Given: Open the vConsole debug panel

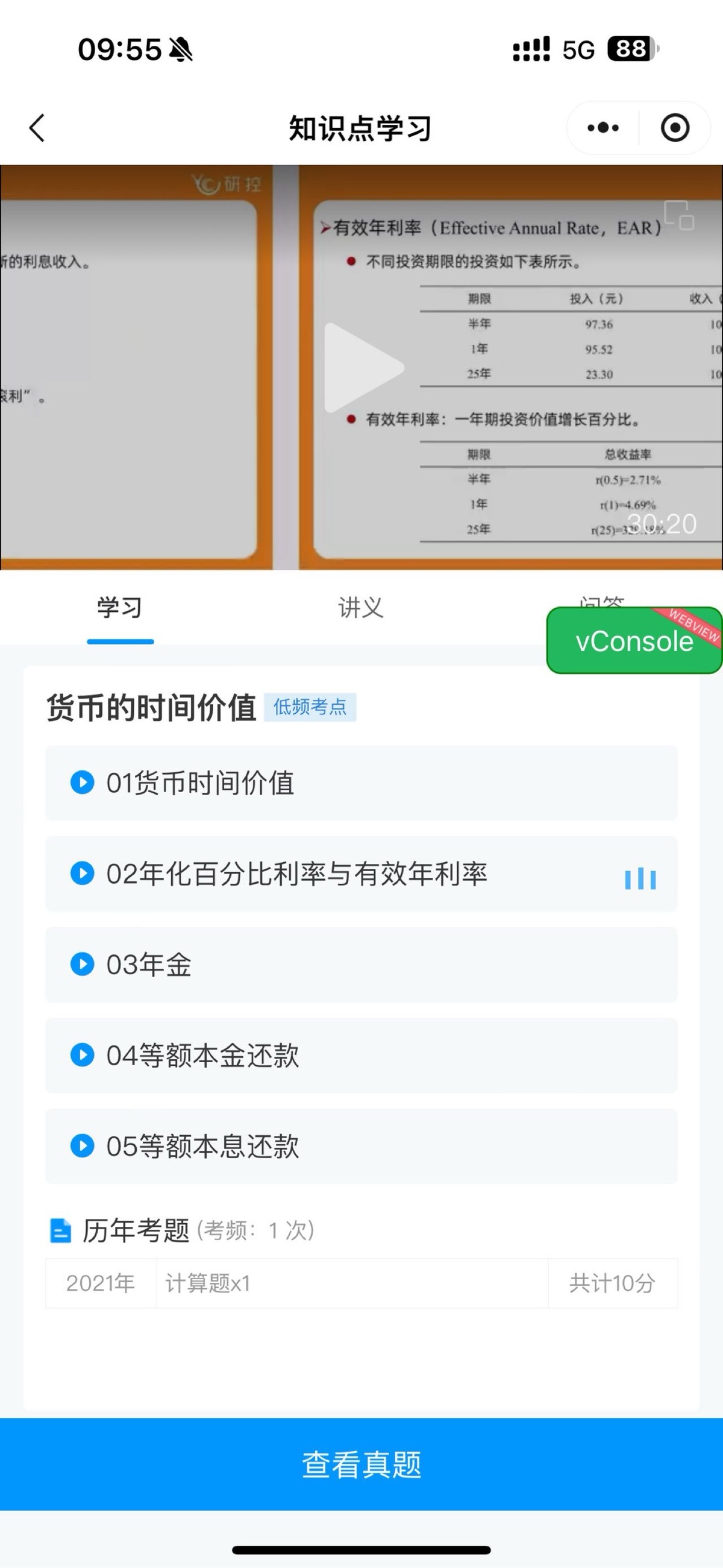Looking at the screenshot, I should click(x=634, y=640).
